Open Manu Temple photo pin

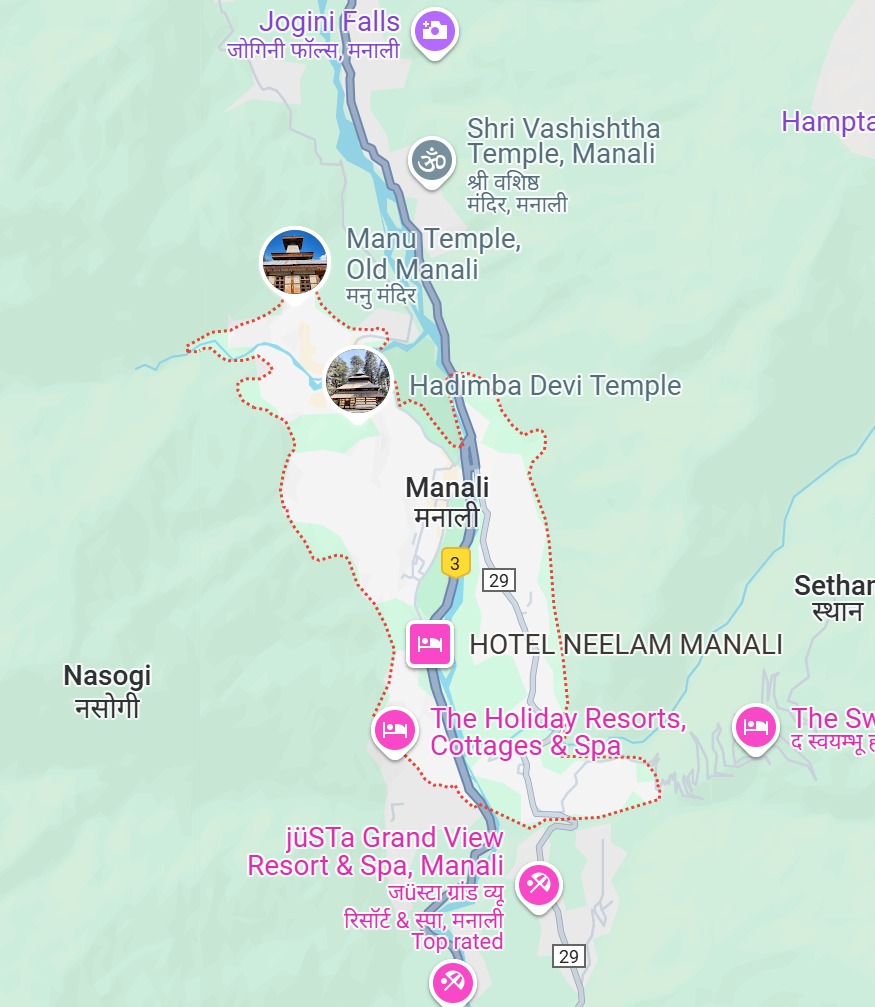click(x=295, y=261)
